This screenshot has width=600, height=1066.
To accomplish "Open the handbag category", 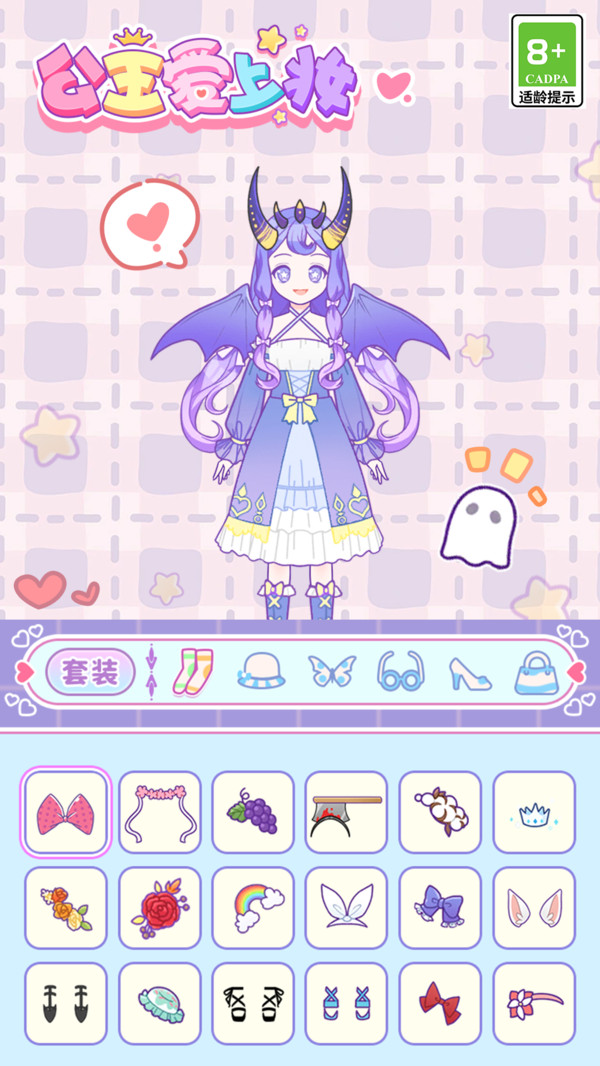I will point(538,672).
